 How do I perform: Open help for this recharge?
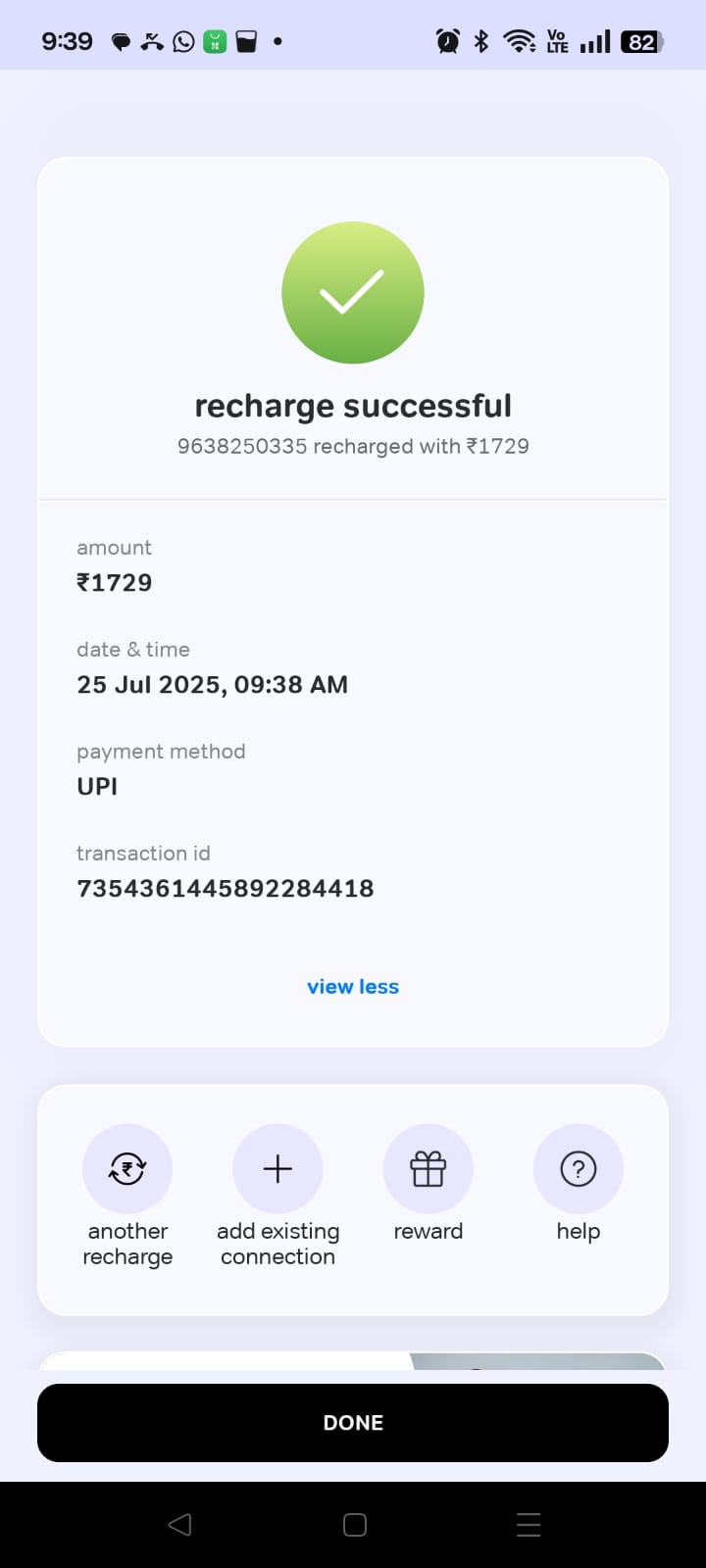(x=578, y=1170)
